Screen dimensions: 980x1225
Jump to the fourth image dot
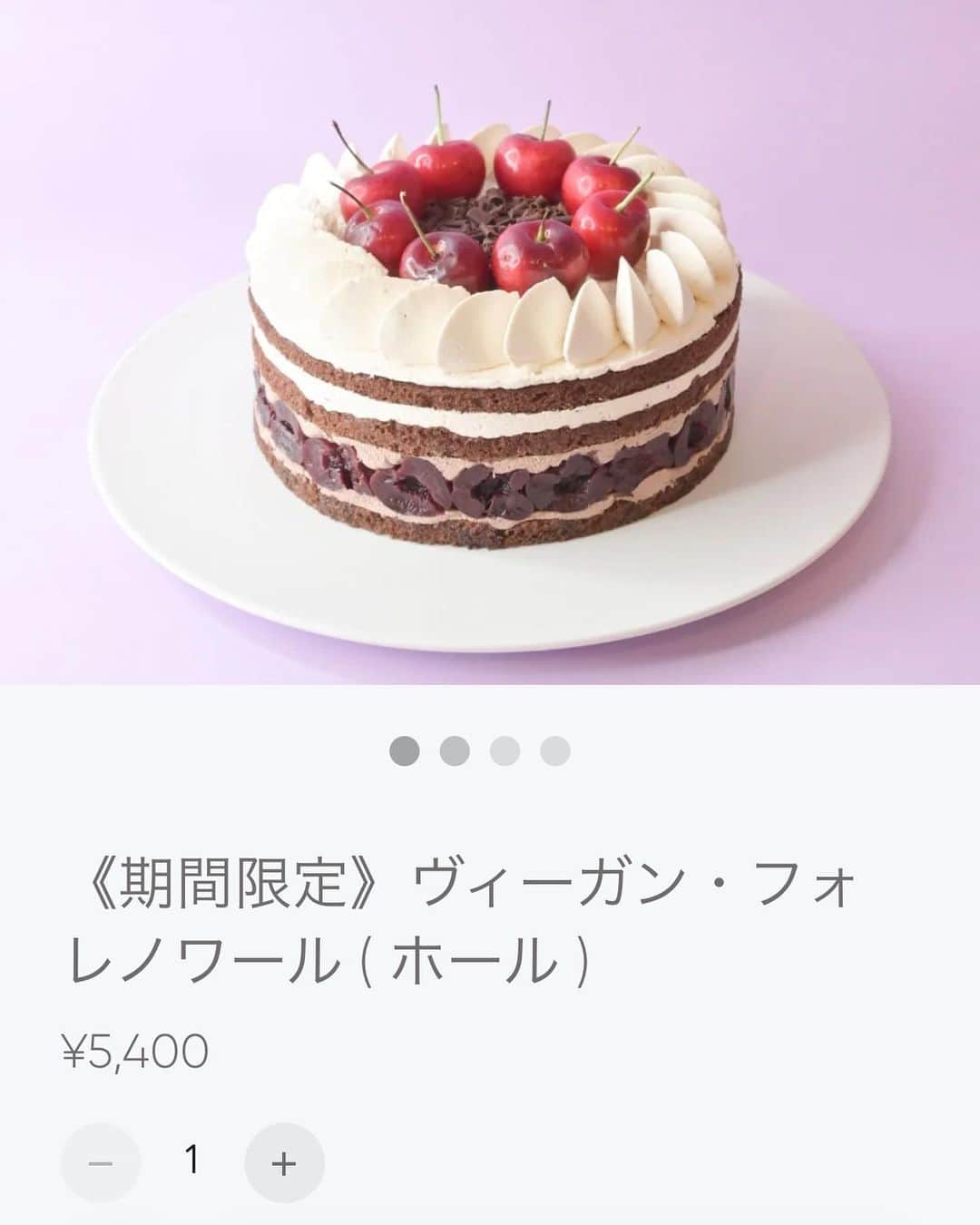[554, 751]
